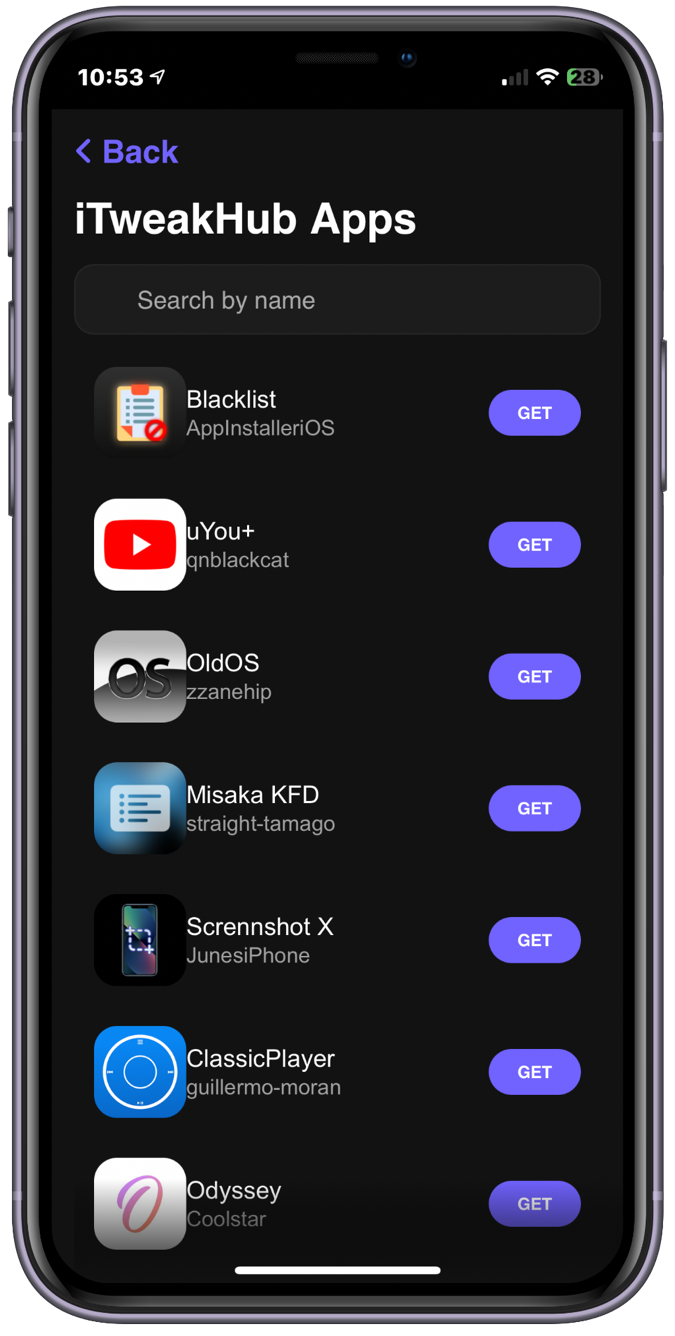The image size is (675, 1336).
Task: Install OldOS with its GET button
Action: (534, 677)
